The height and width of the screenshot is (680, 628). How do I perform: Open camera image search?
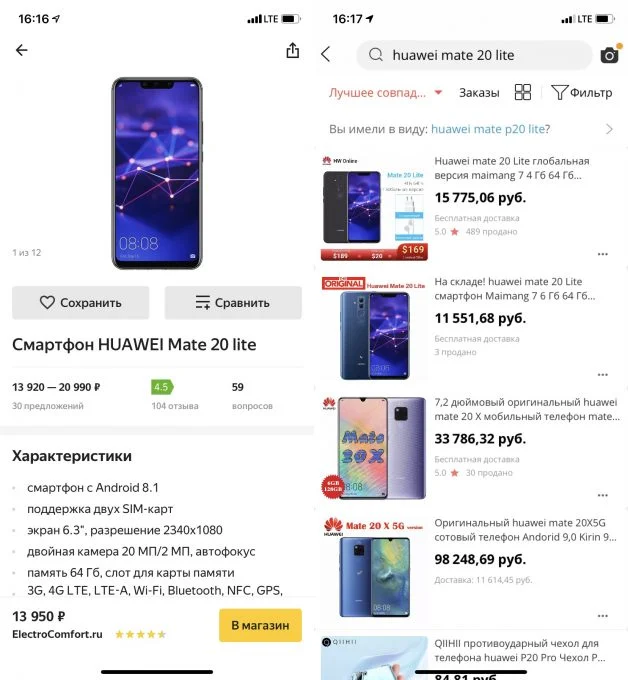tap(609, 55)
